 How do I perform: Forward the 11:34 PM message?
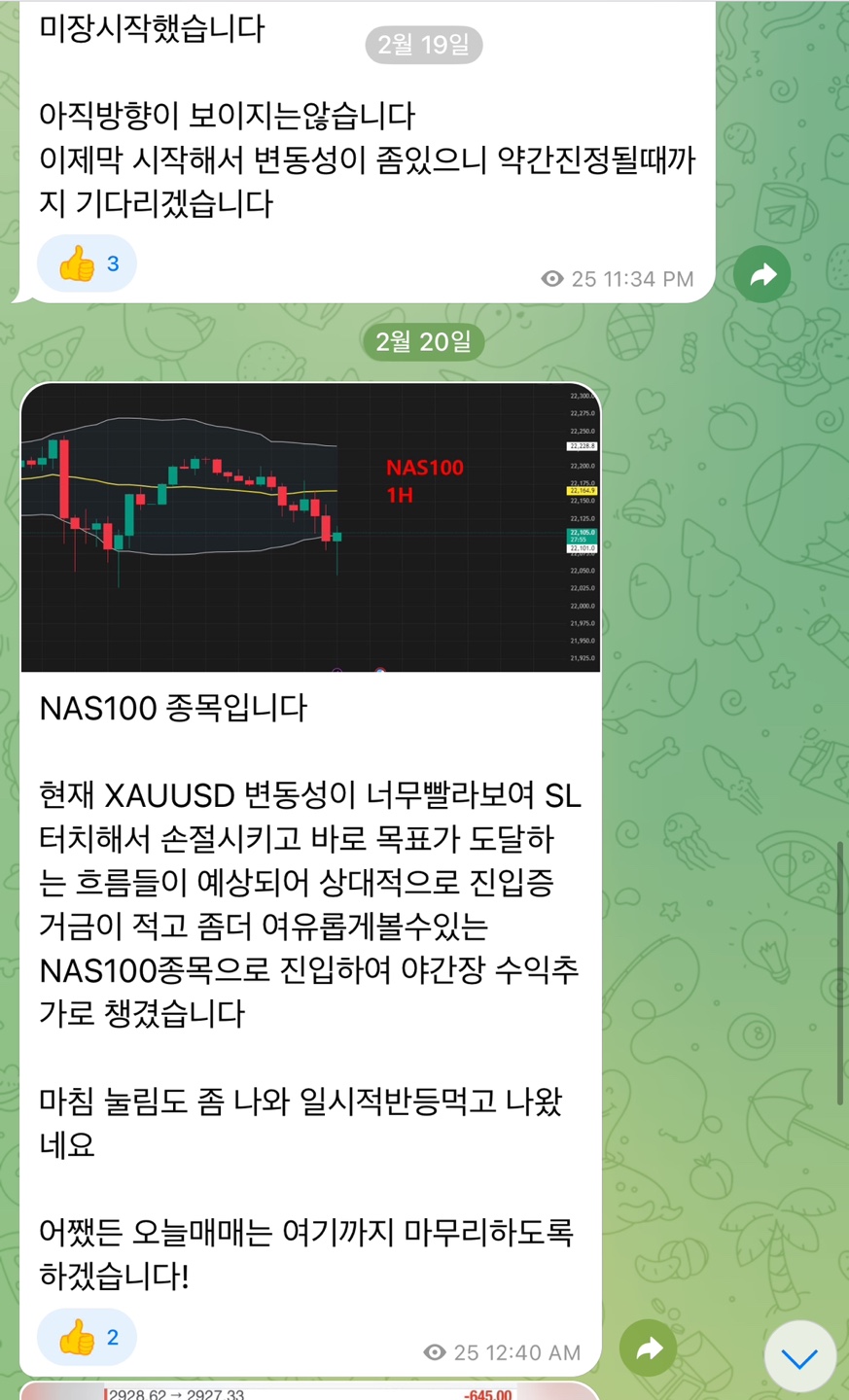(x=762, y=275)
